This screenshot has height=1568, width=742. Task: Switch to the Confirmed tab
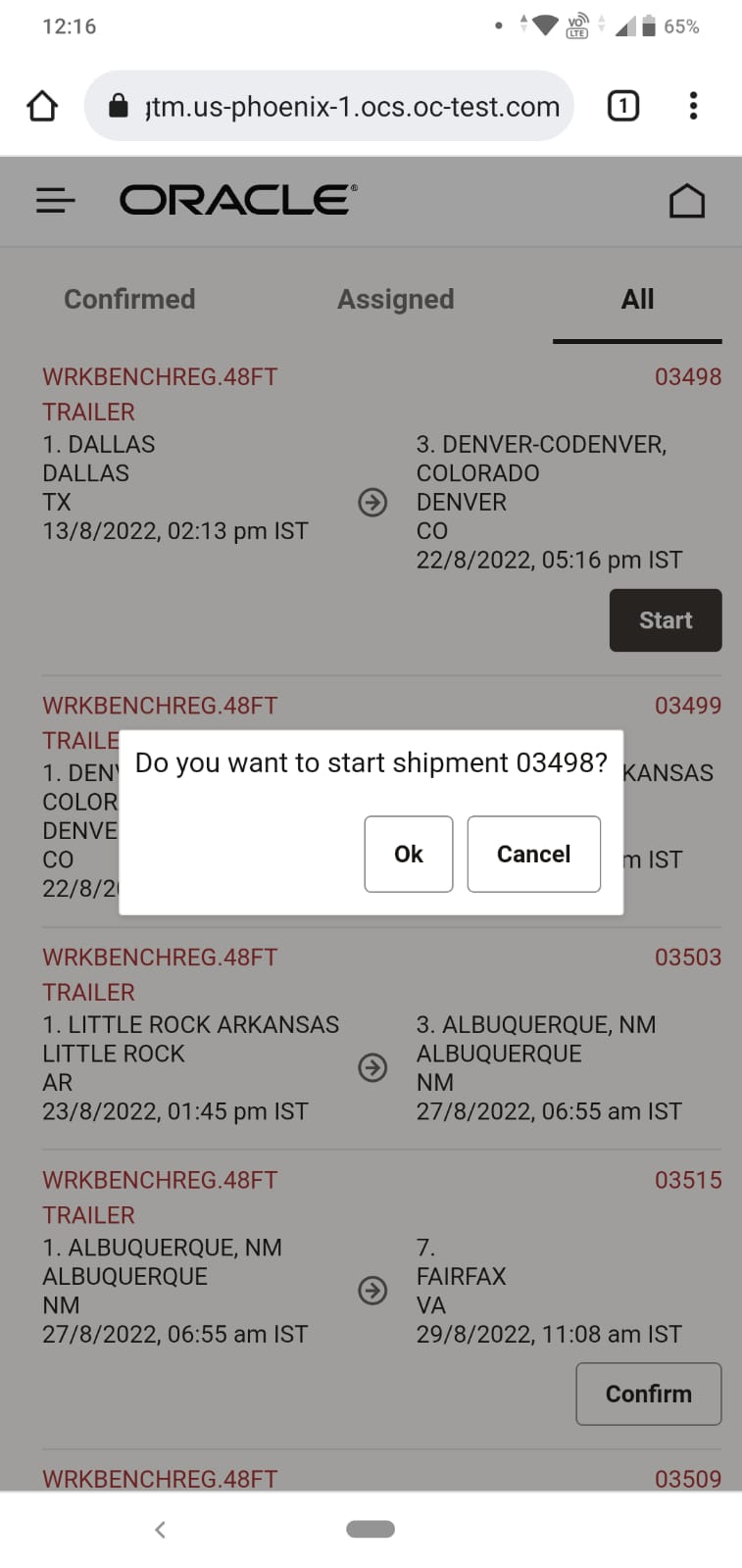tap(129, 299)
